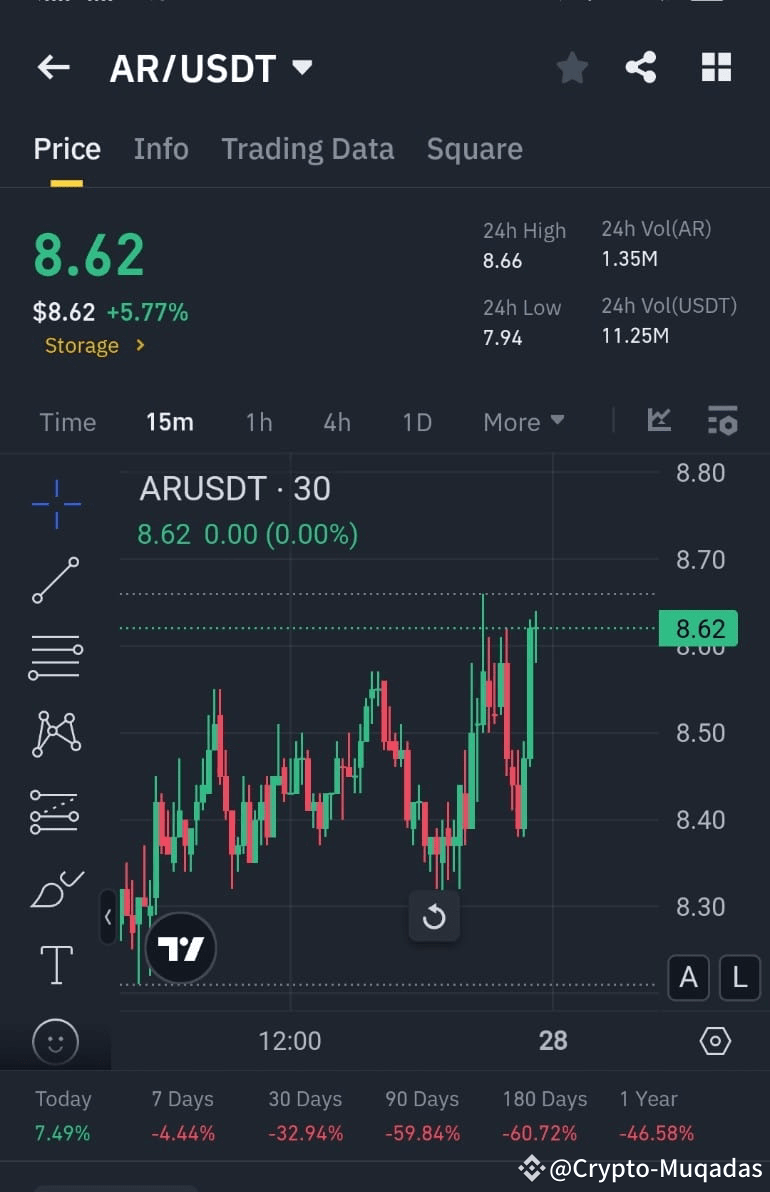The height and width of the screenshot is (1192, 770).
Task: Open the Storage link
Action: (95, 345)
